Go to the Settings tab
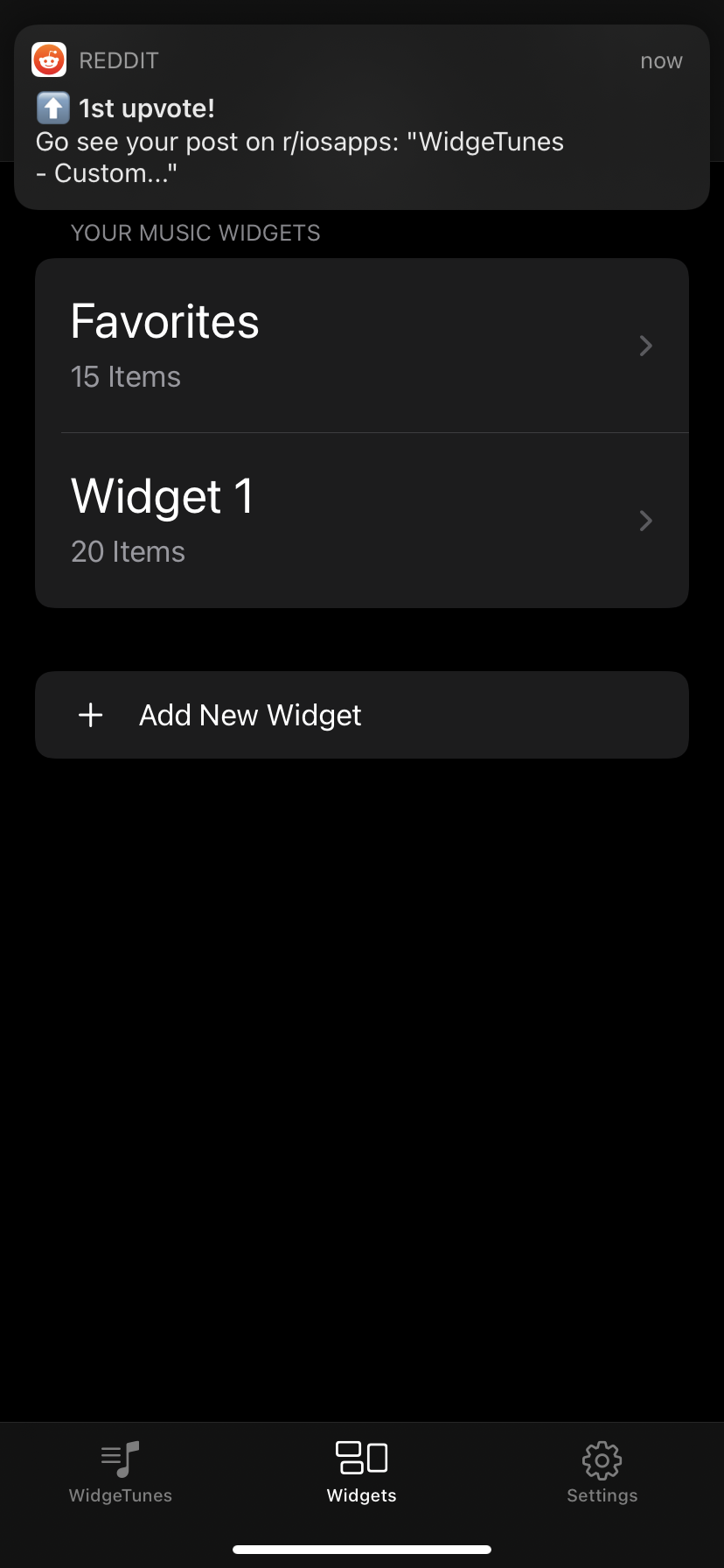 pos(602,1472)
